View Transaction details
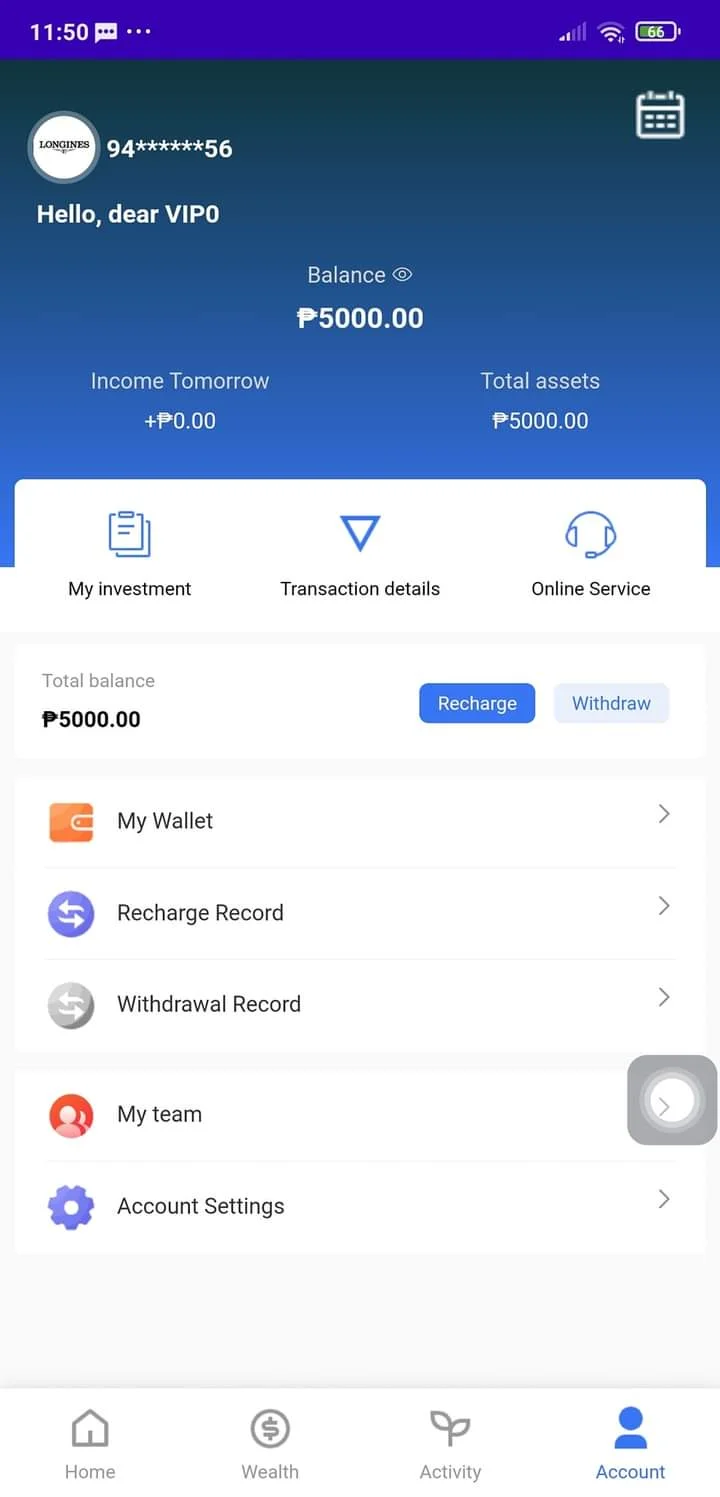Viewport: 720px width, 1497px height. (360, 554)
